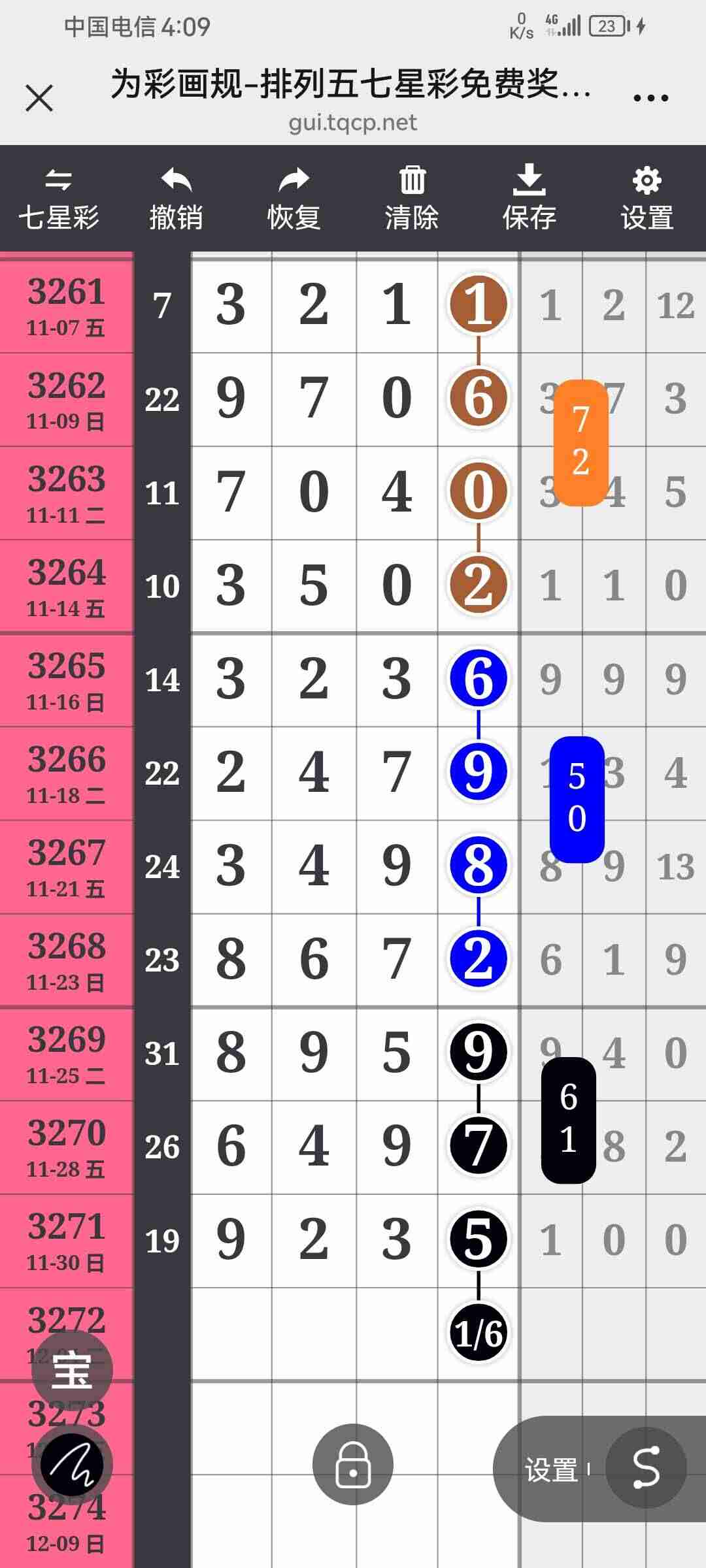Tap the round S button
This screenshot has height=1568, width=706.
(646, 1468)
